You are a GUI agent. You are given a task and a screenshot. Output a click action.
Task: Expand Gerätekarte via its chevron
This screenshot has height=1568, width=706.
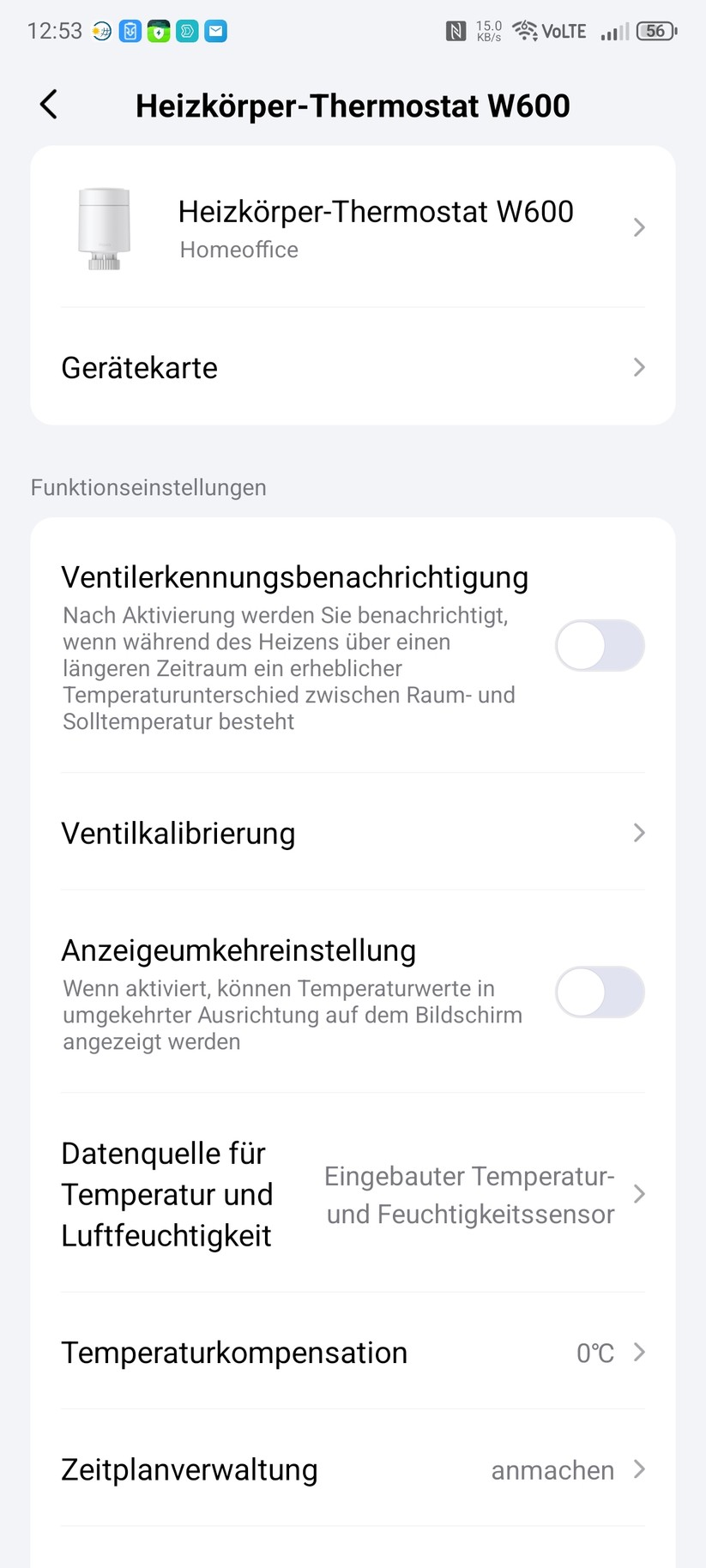click(638, 367)
